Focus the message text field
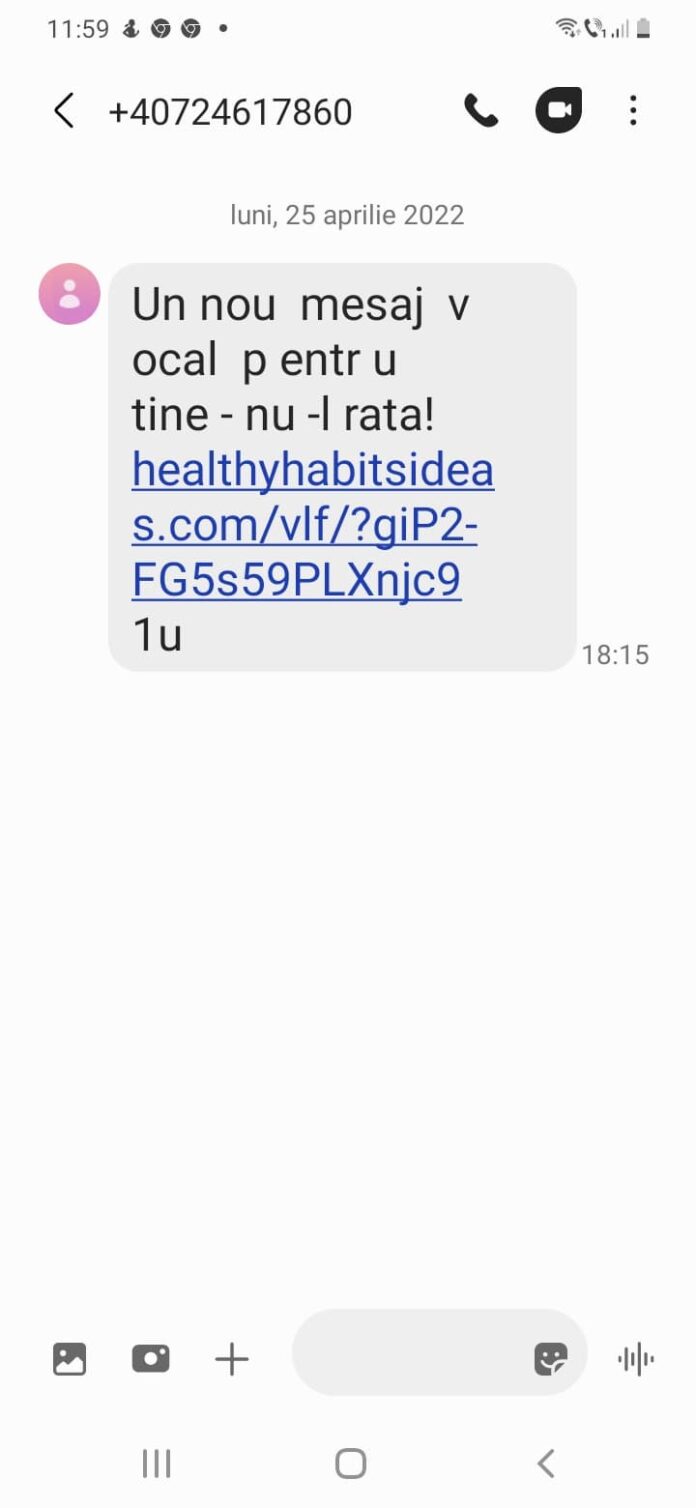This screenshot has width=696, height=1508. pyautogui.click(x=410, y=1353)
